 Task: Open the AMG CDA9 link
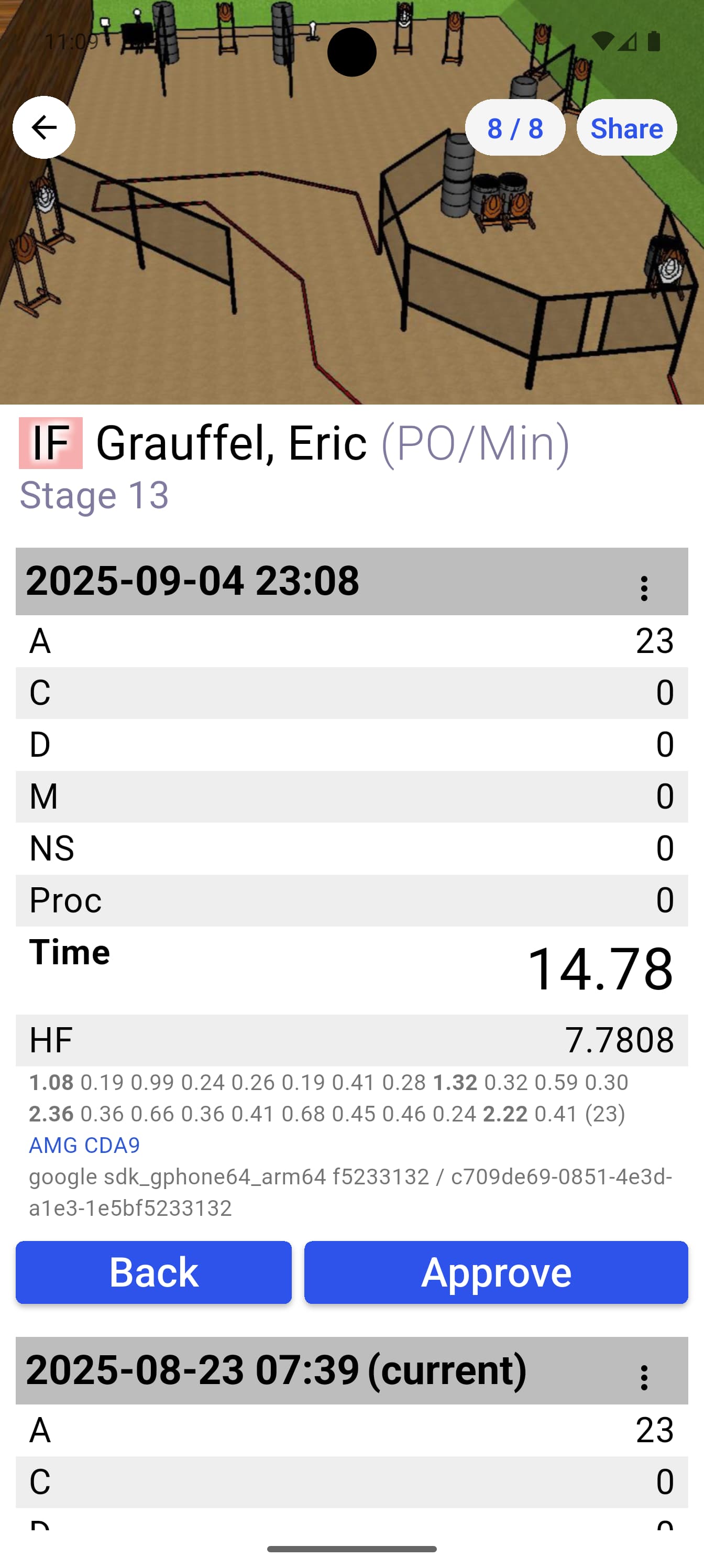[84, 1145]
